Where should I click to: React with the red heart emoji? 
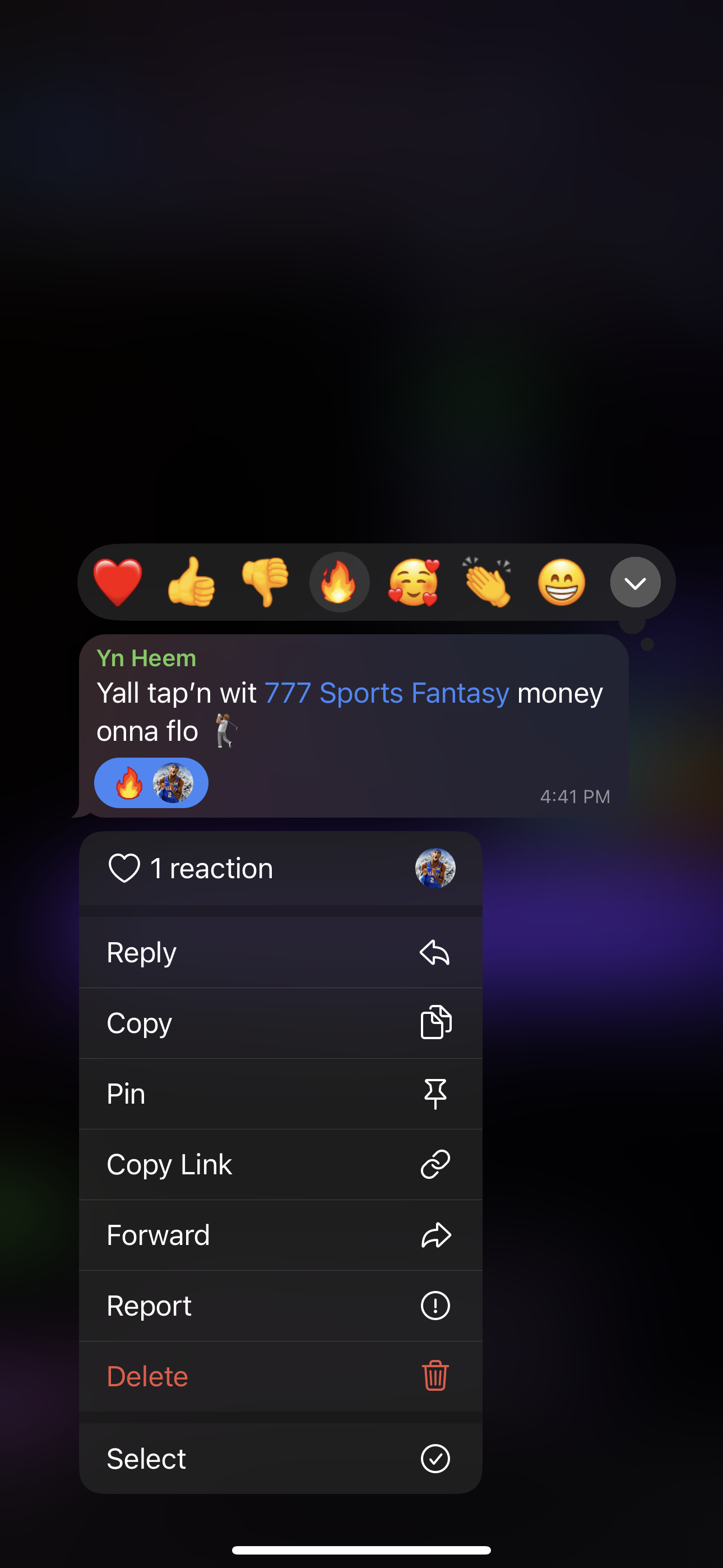(118, 583)
